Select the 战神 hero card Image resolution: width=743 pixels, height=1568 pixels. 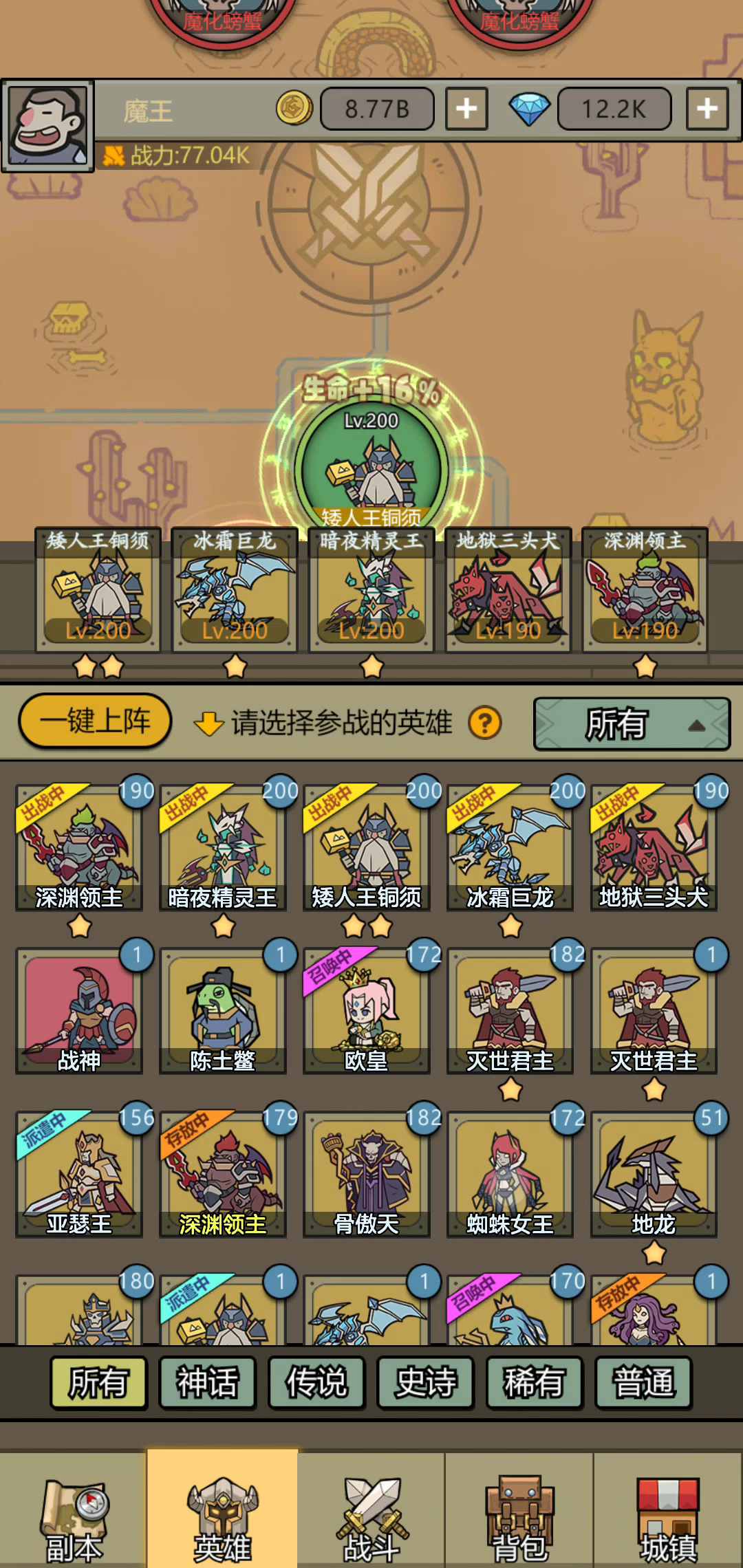coord(79,1011)
